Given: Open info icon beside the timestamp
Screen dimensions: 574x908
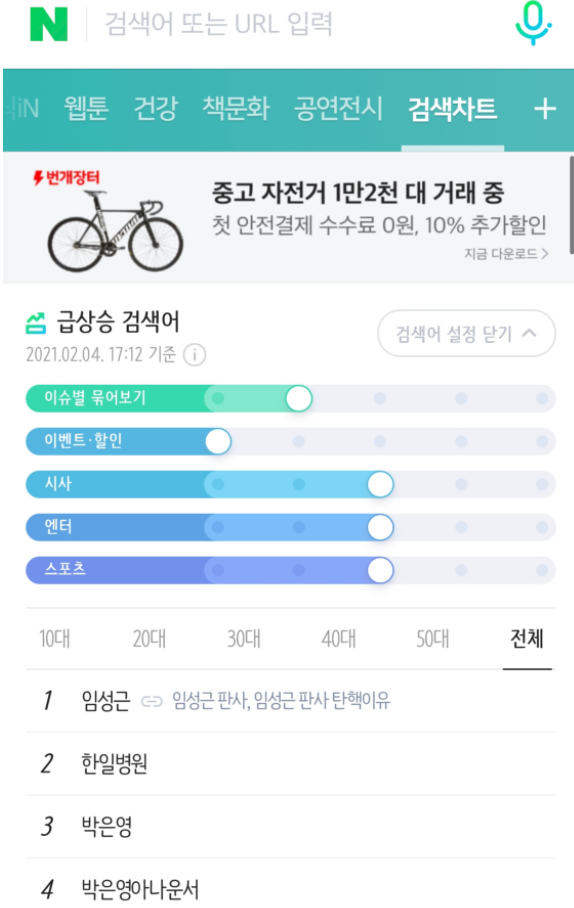Looking at the screenshot, I should 195,354.
